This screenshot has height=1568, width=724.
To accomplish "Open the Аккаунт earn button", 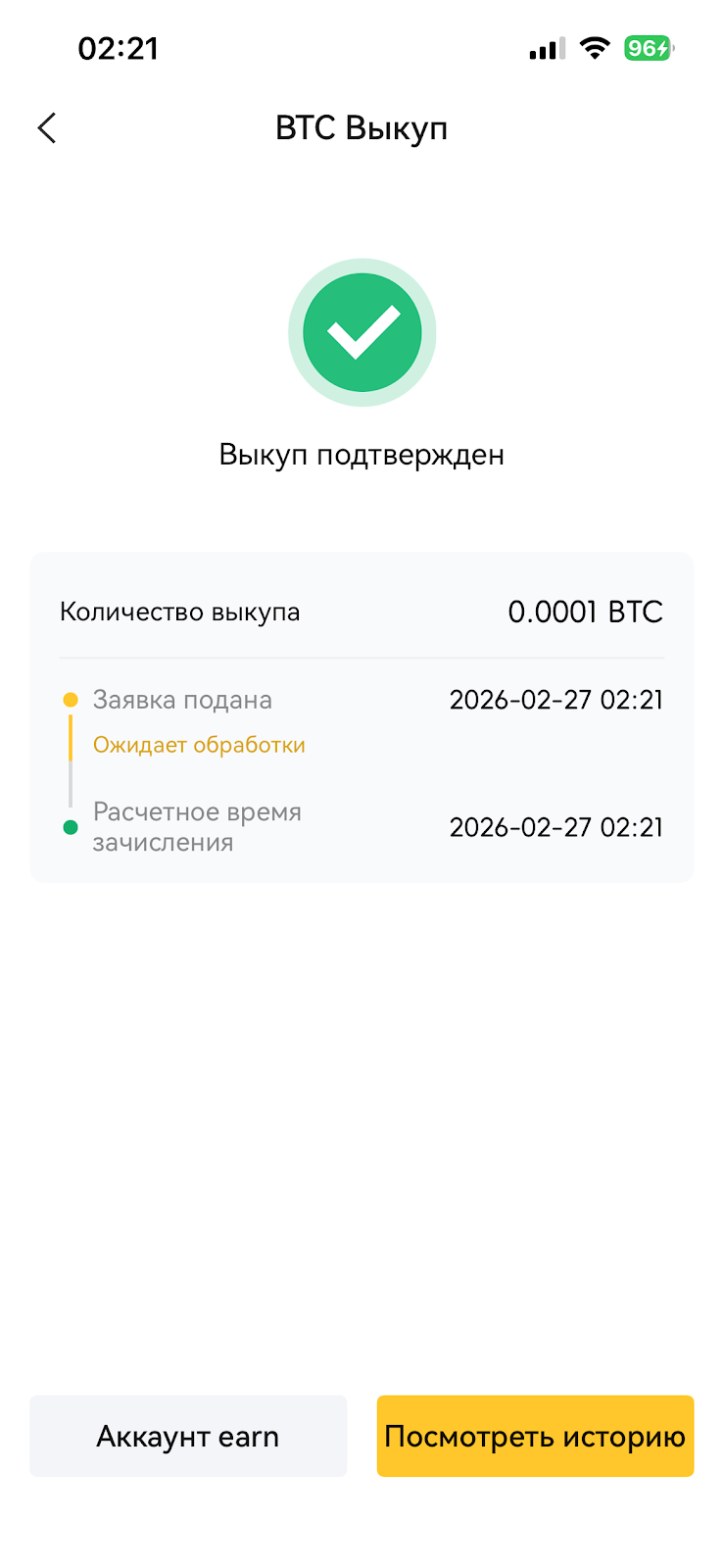I will [188, 1436].
